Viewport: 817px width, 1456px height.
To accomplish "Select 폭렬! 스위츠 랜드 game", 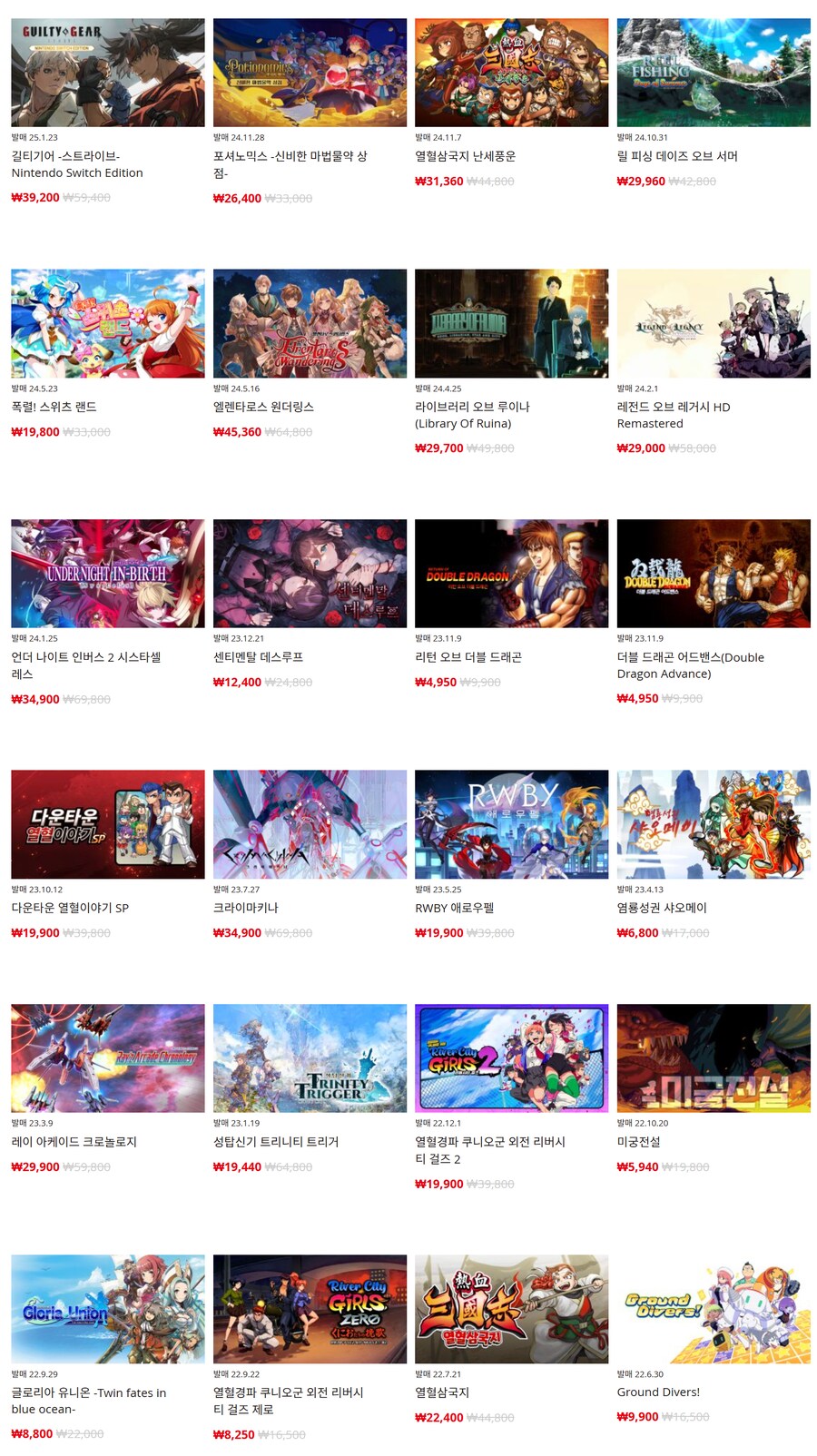I will 107,323.
